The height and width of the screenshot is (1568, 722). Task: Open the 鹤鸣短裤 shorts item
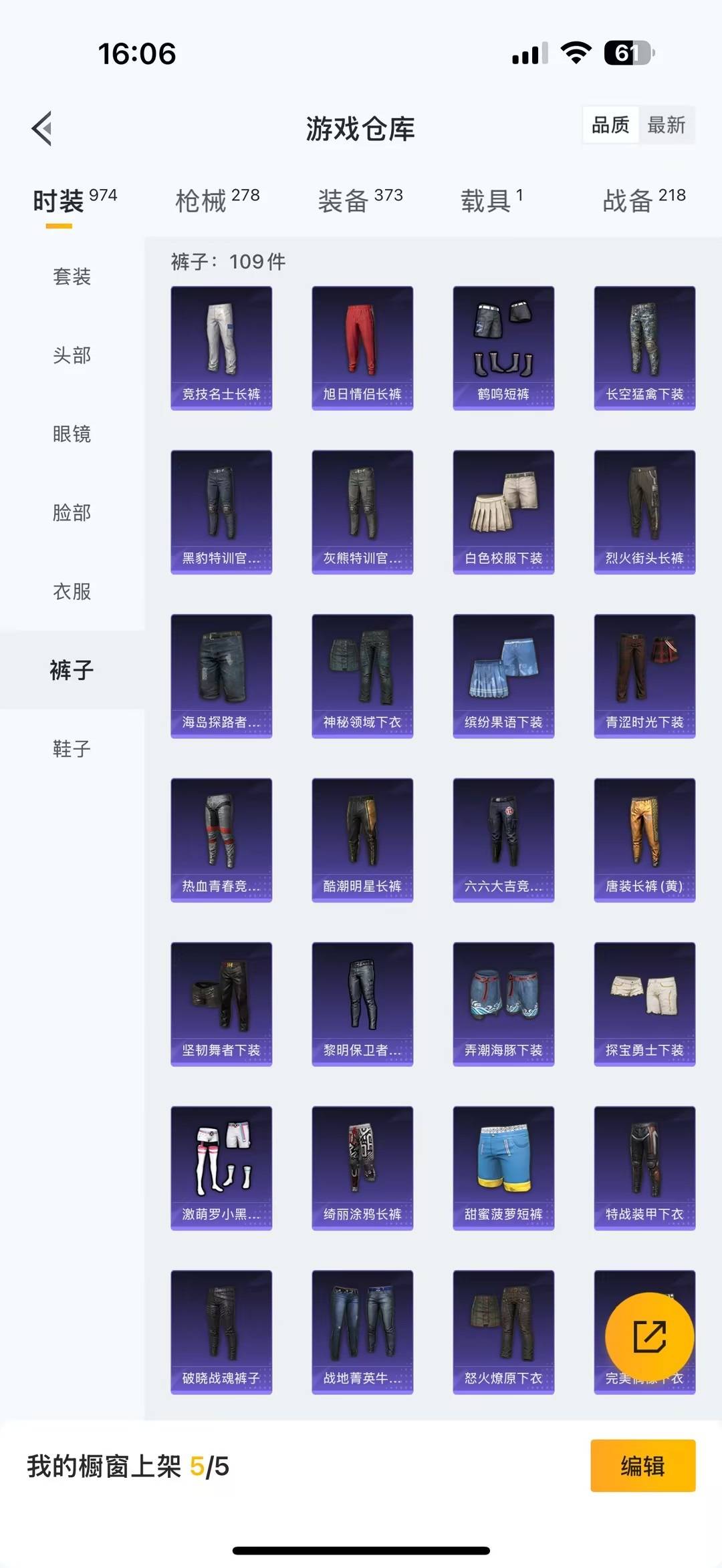coord(503,347)
